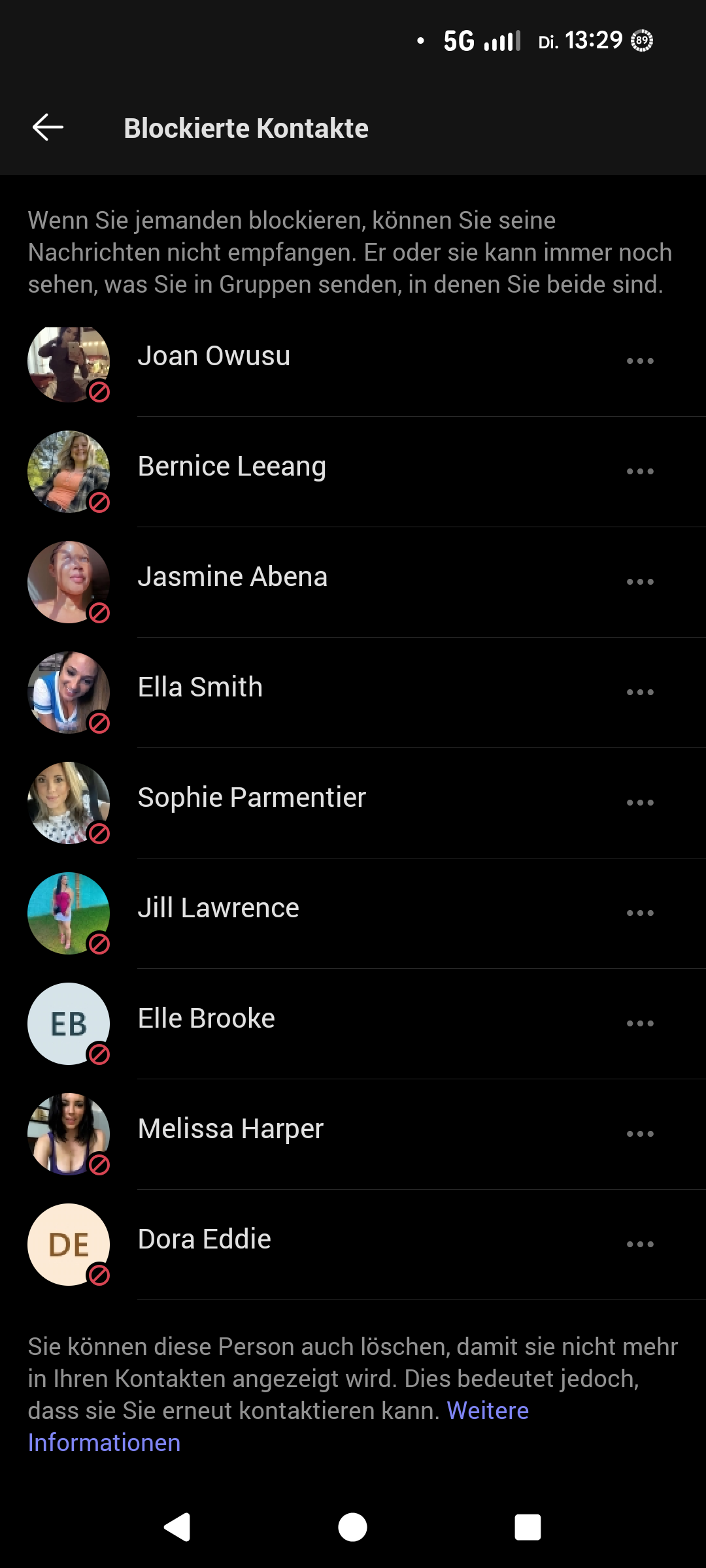706x1568 pixels.
Task: Open options menu for Joan Owusu
Action: coord(639,361)
